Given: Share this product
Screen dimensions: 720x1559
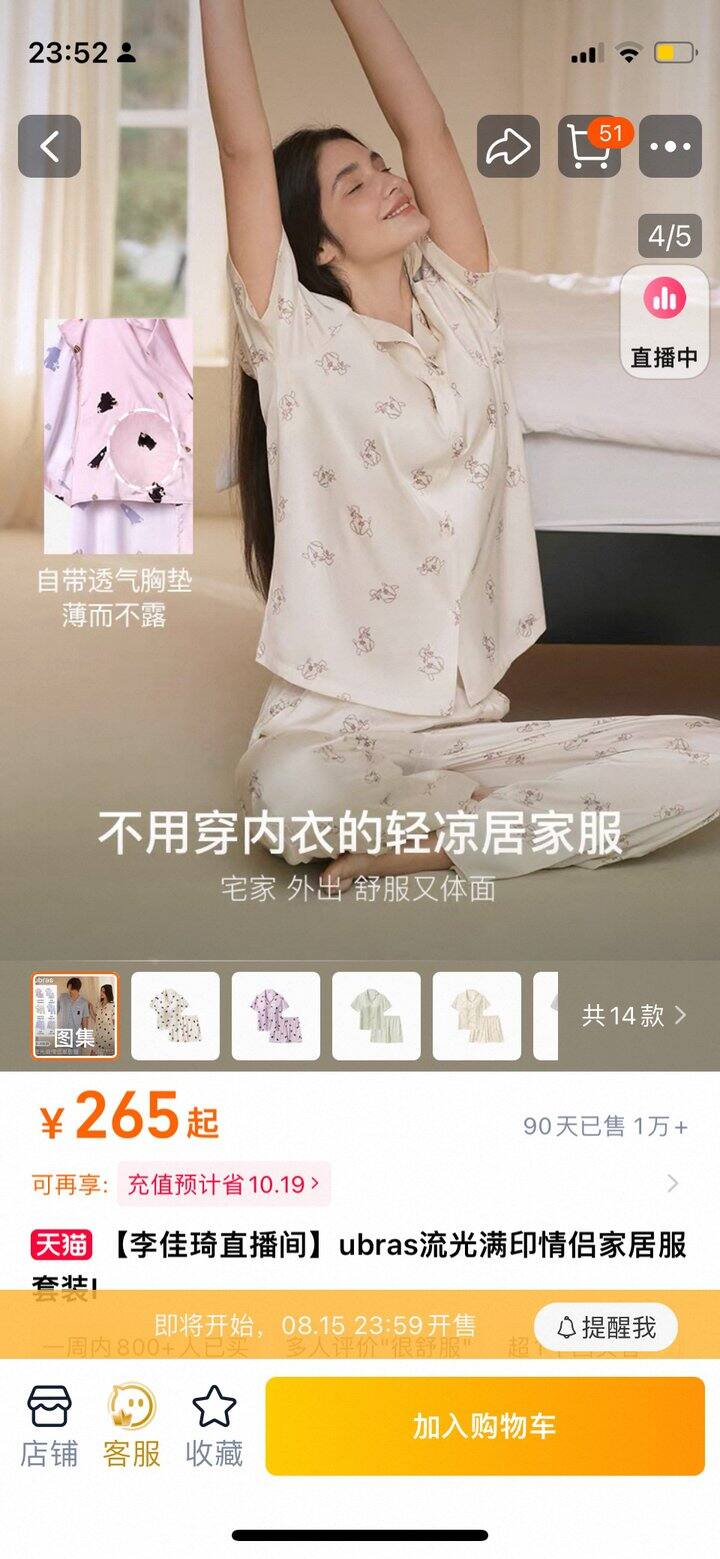Looking at the screenshot, I should coord(508,147).
